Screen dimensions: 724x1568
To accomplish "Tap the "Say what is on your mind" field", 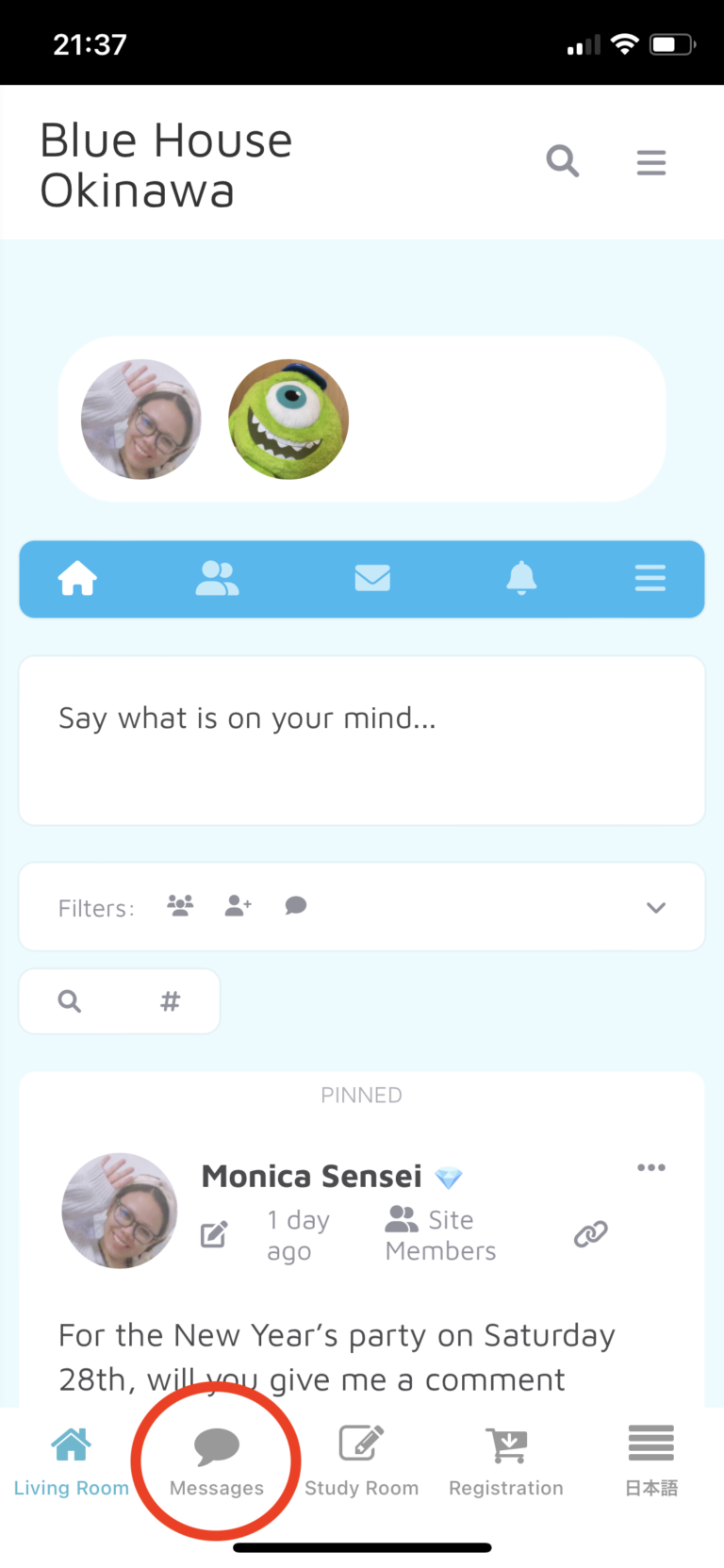I will (x=362, y=740).
